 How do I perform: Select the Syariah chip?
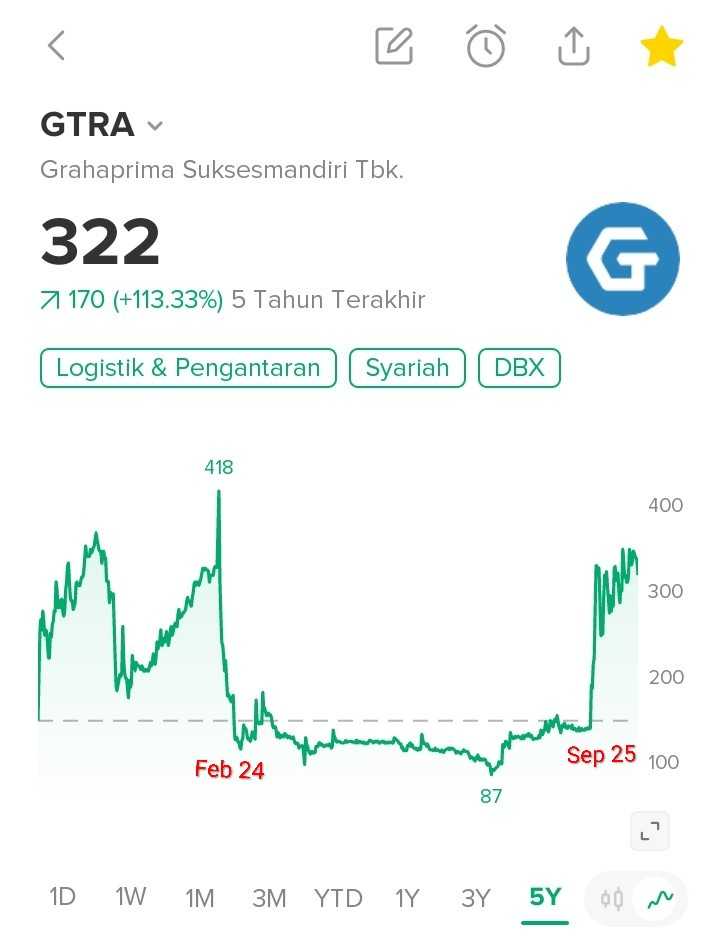(407, 368)
